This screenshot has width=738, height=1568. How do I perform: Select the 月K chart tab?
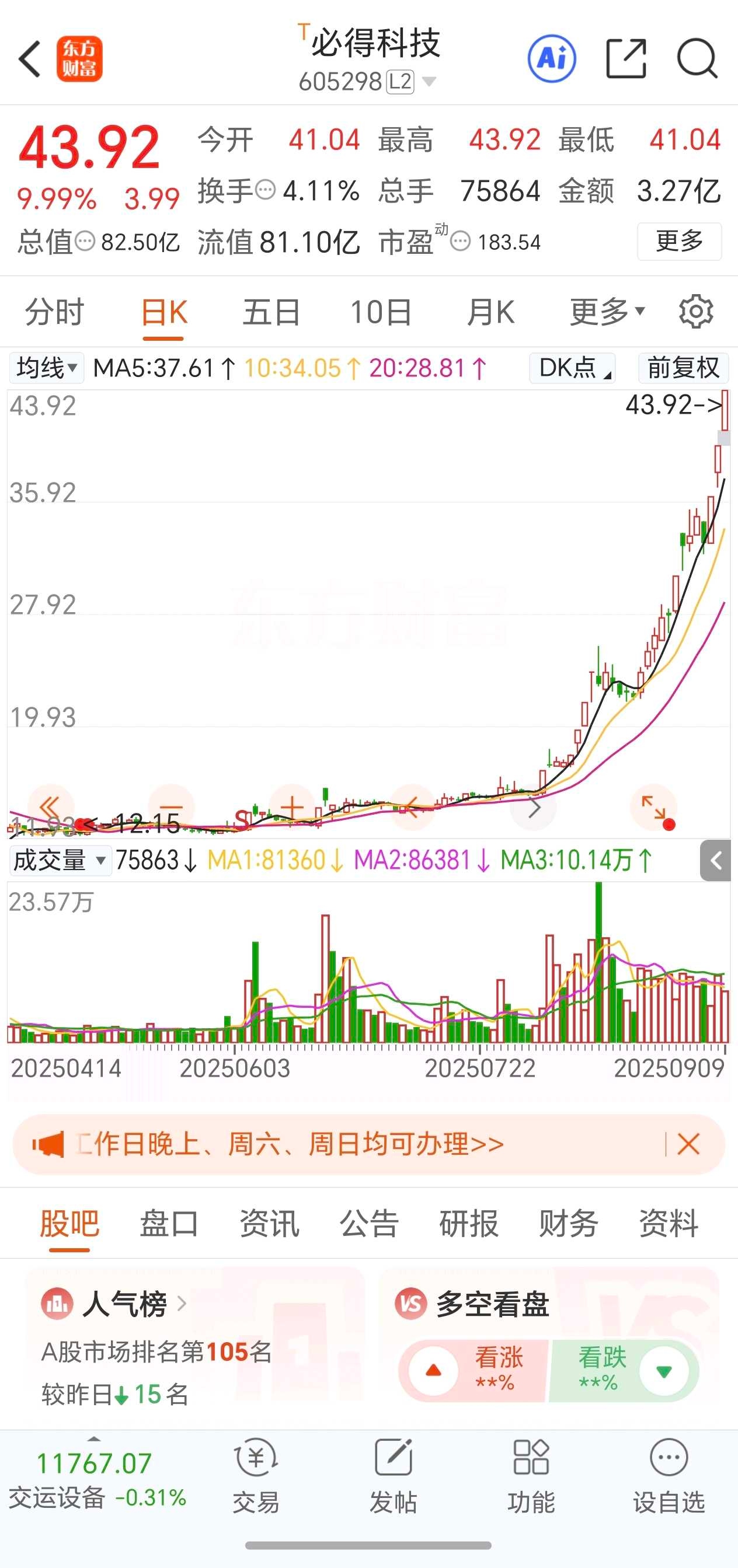[x=491, y=313]
